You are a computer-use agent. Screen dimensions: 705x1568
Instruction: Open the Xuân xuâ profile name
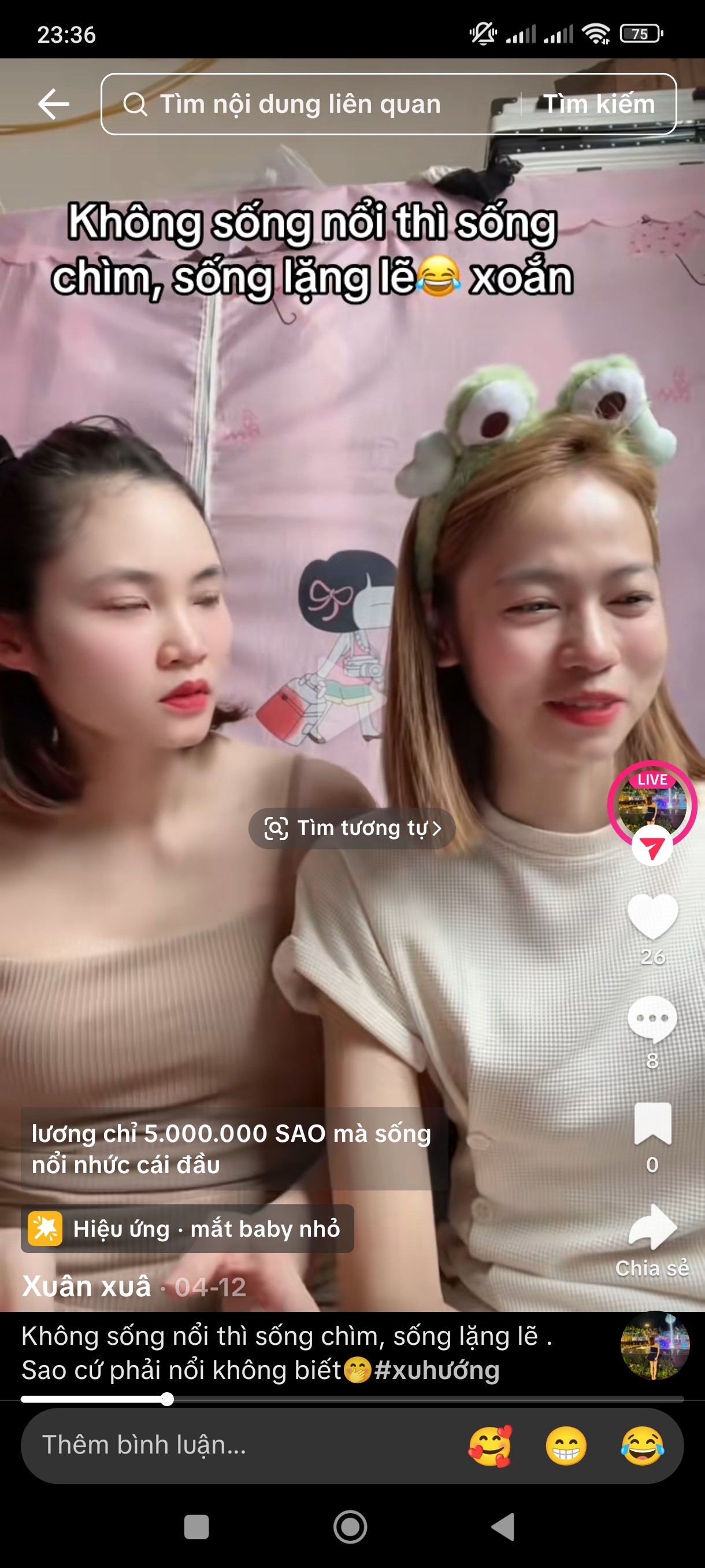tap(86, 1287)
